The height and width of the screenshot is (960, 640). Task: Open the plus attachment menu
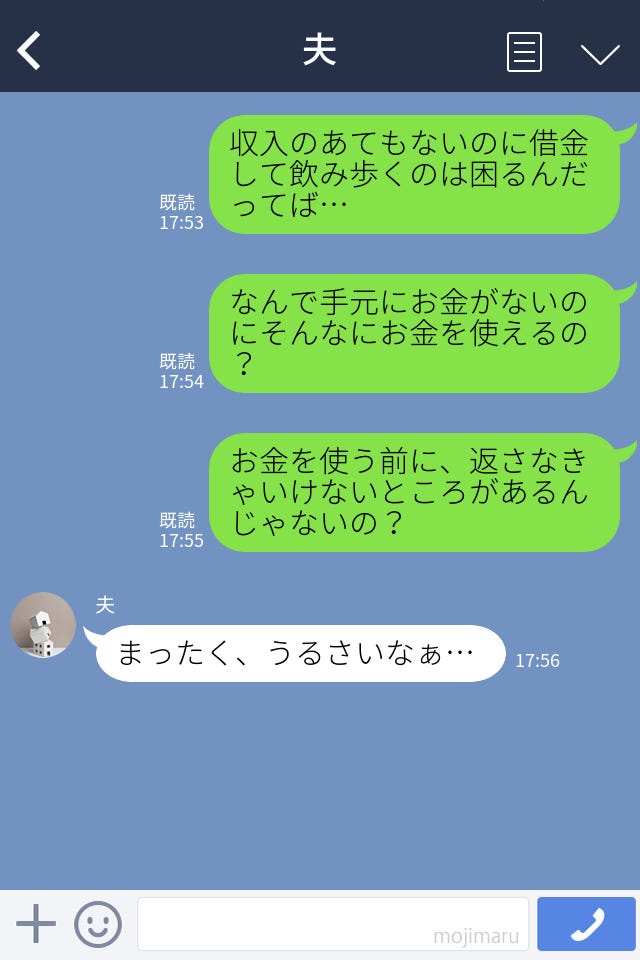pos(36,924)
